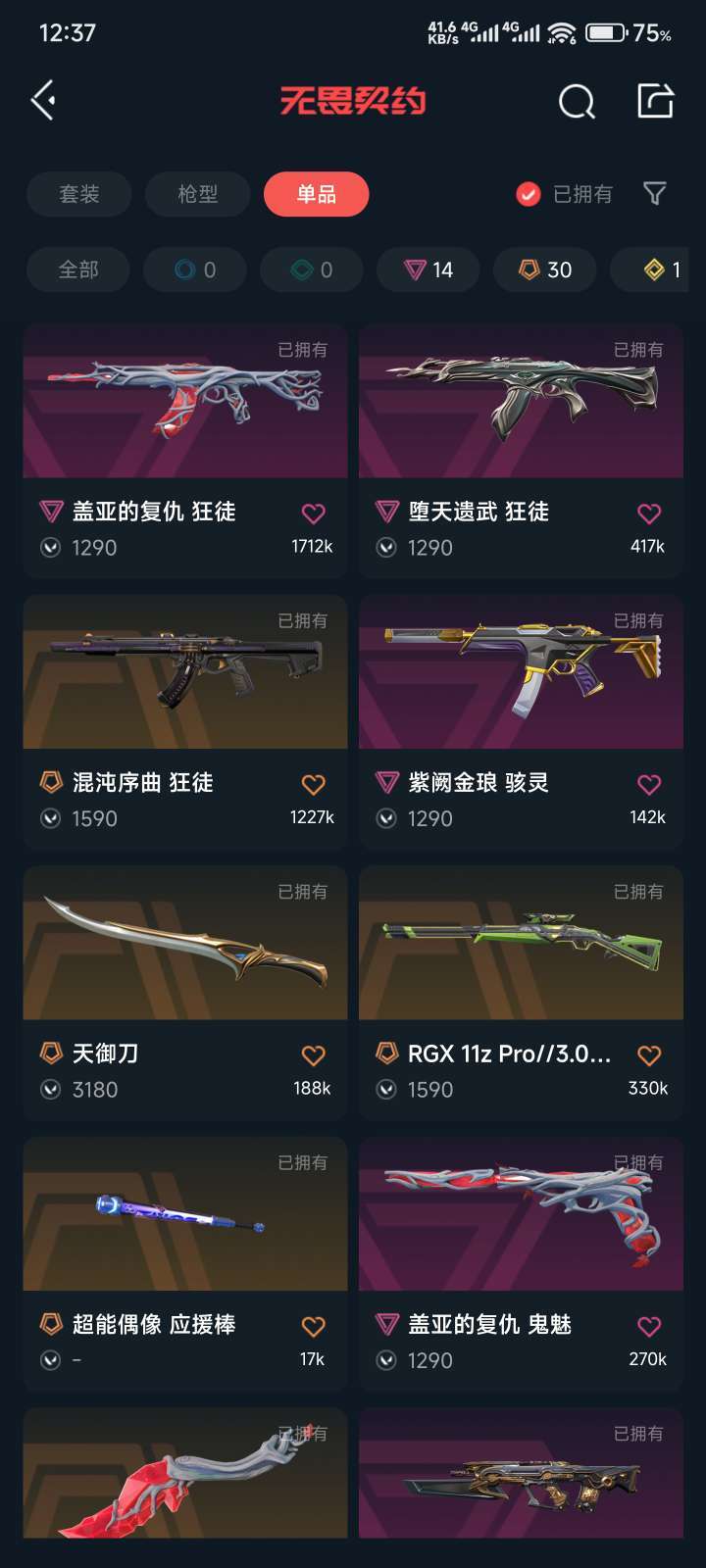Select the 单品 tab

pos(316,194)
